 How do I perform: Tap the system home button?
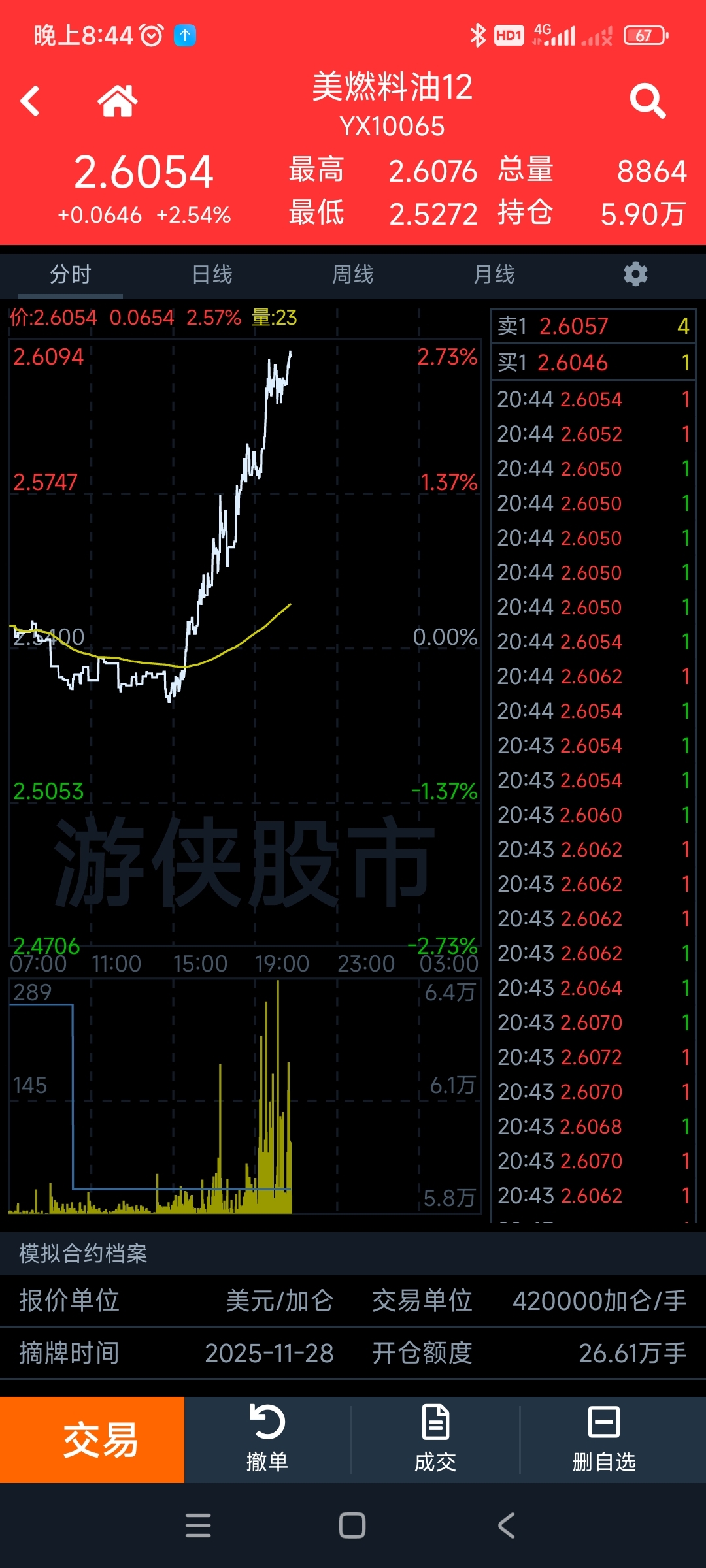(x=352, y=1526)
